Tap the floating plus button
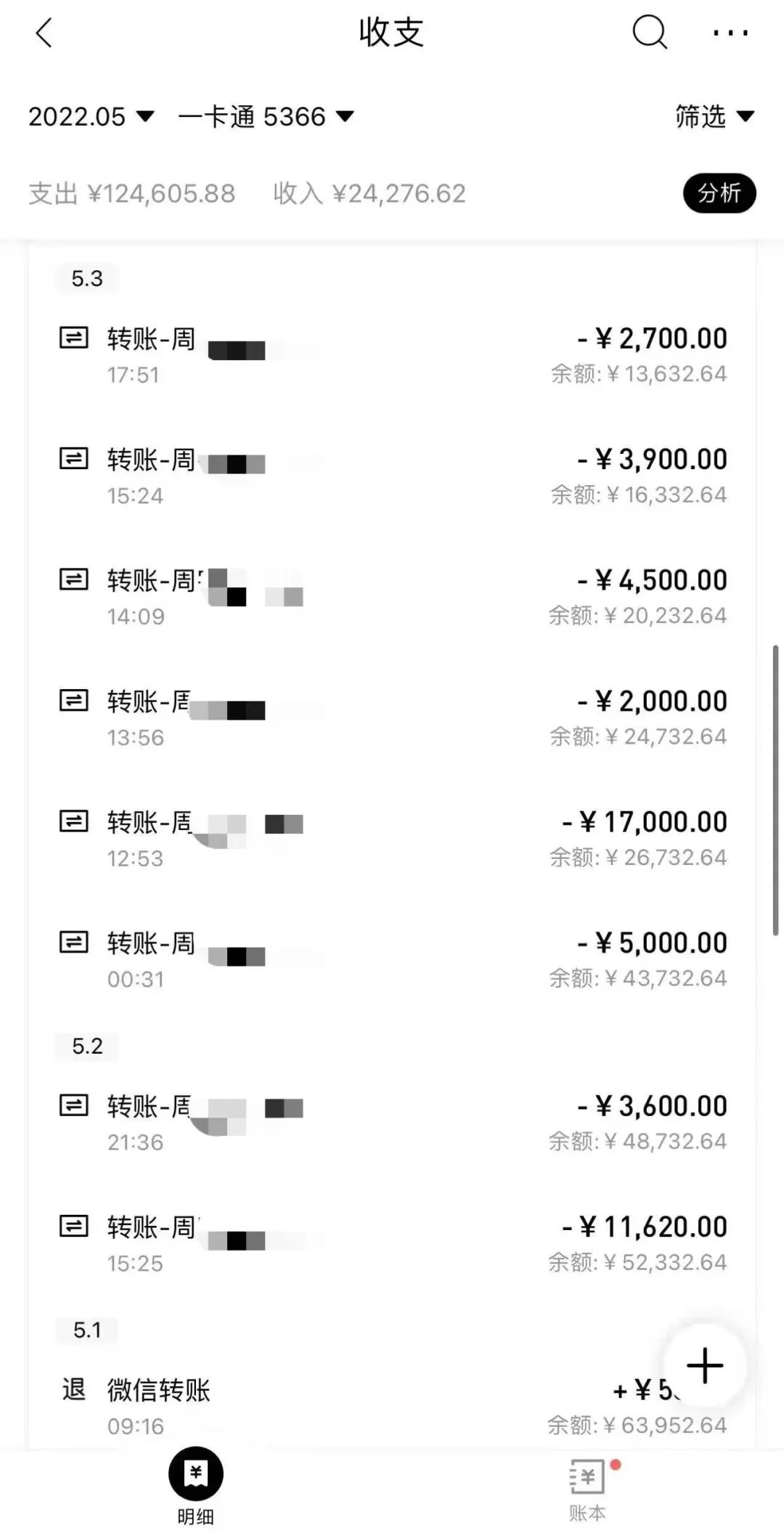This screenshot has width=784, height=1533. pyautogui.click(x=705, y=1365)
